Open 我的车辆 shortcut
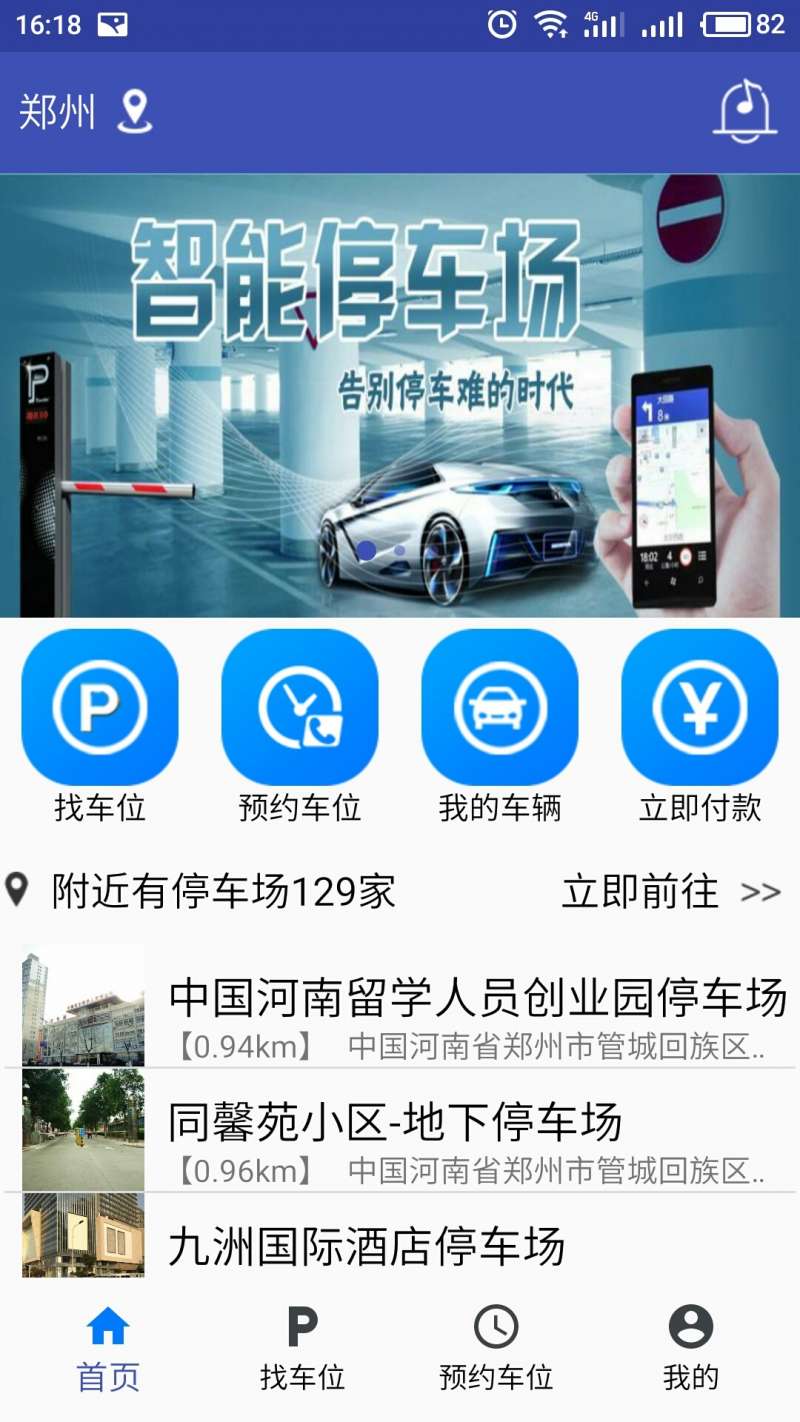This screenshot has width=800, height=1422. point(499,708)
